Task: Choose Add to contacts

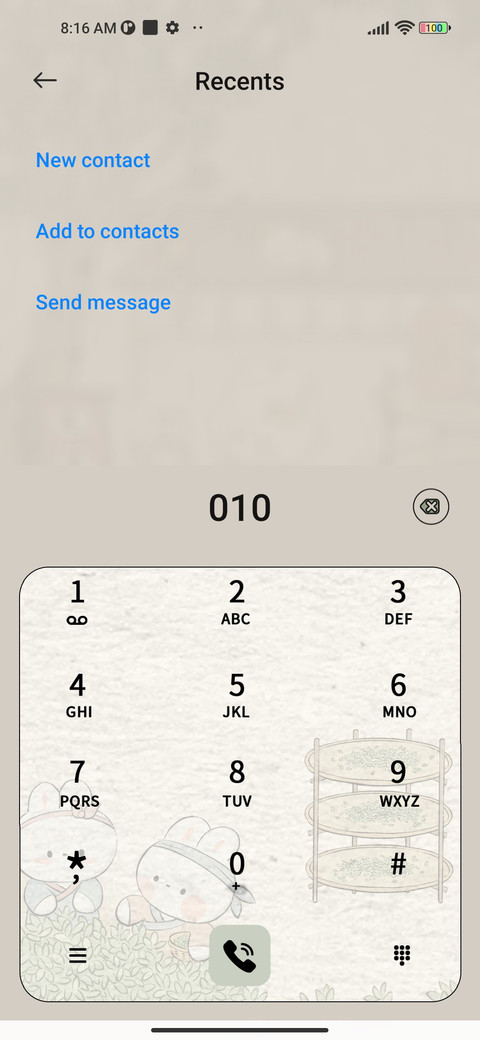Action: coord(107,231)
